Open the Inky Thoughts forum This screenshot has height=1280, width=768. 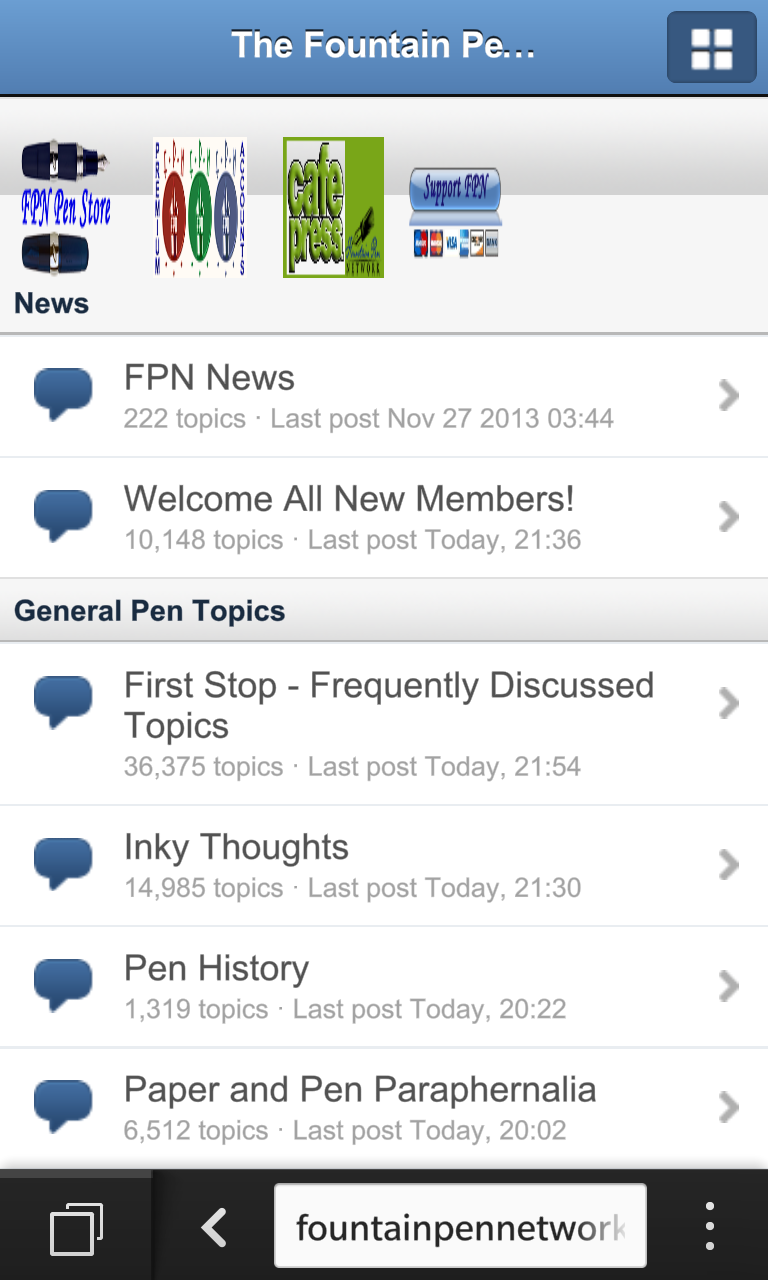pyautogui.click(x=384, y=865)
